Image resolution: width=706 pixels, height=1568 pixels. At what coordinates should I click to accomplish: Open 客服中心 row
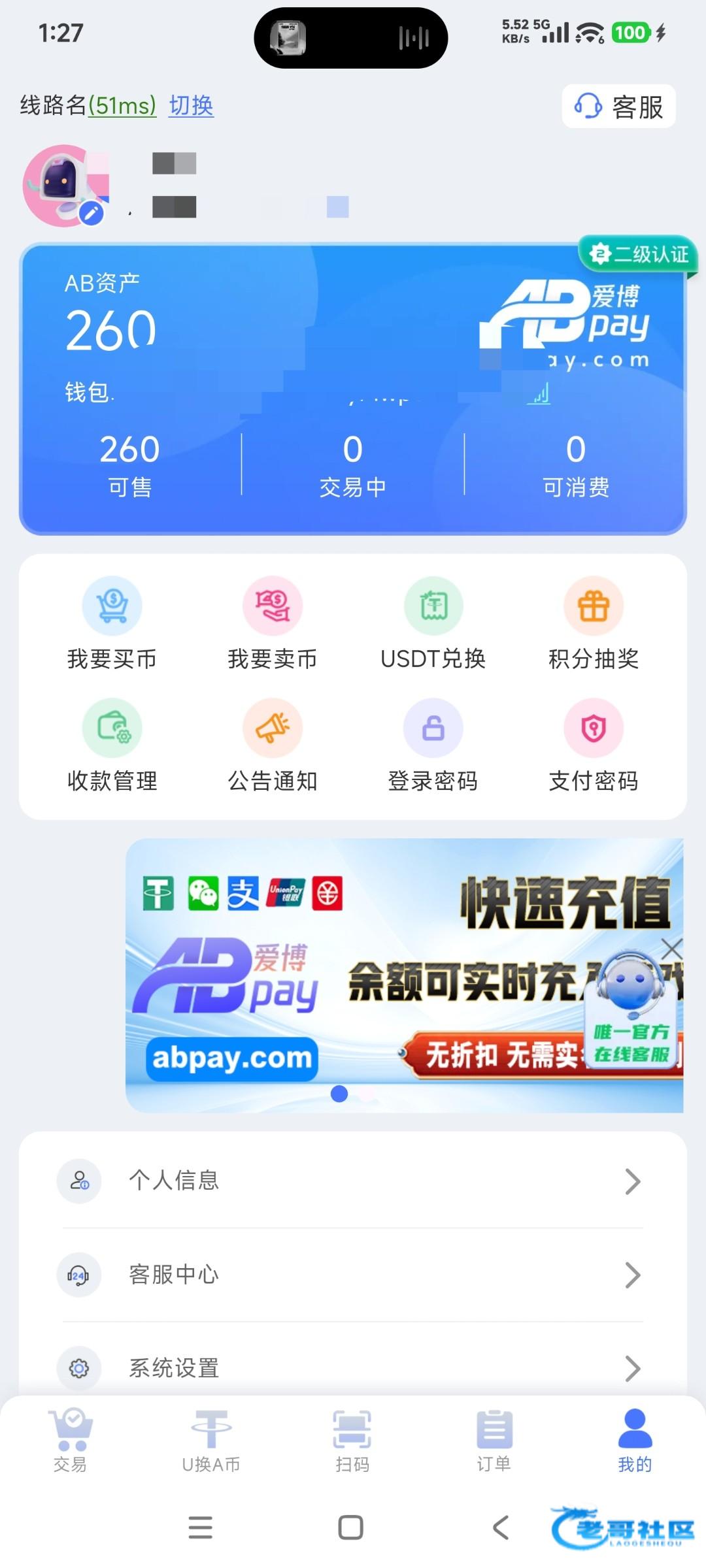tap(352, 1274)
